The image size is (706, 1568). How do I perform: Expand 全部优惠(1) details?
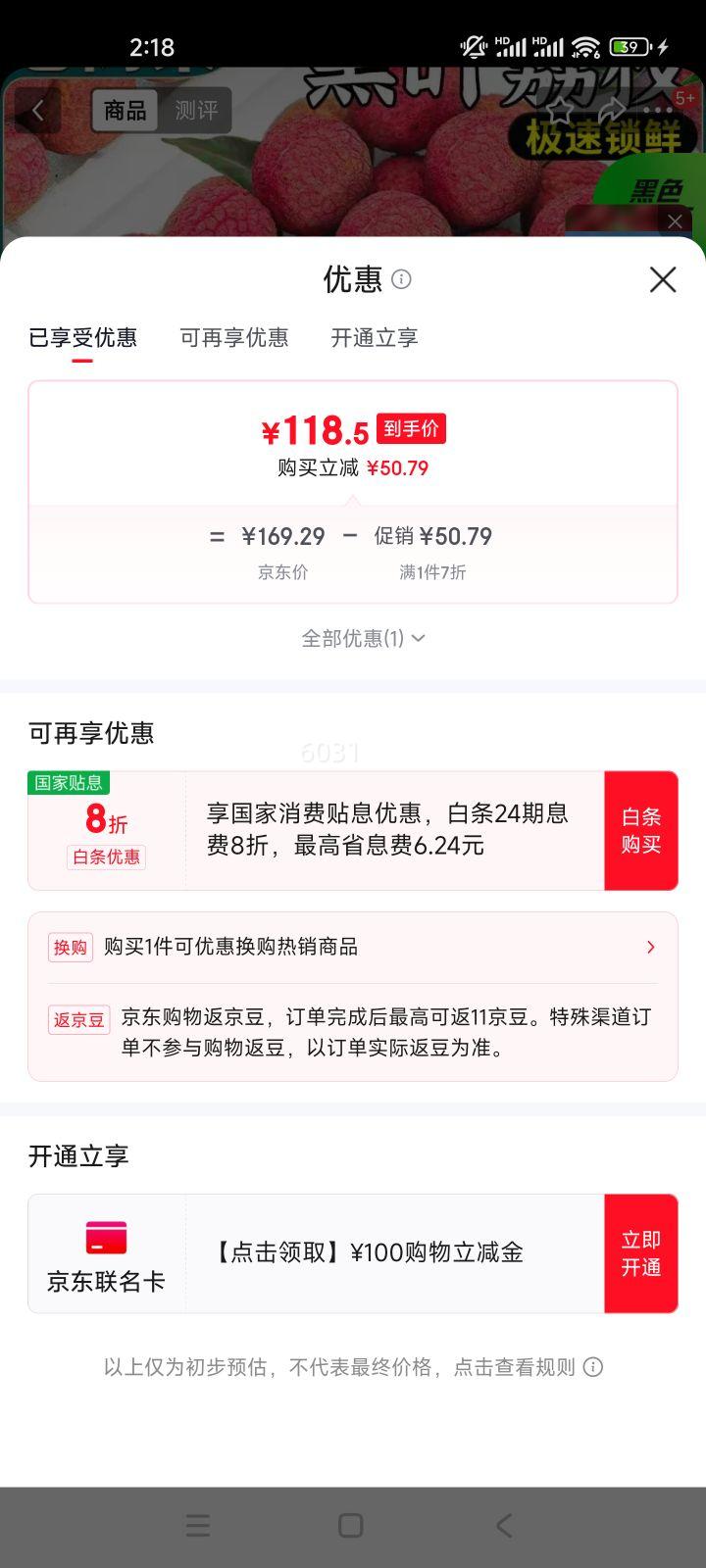(x=363, y=638)
